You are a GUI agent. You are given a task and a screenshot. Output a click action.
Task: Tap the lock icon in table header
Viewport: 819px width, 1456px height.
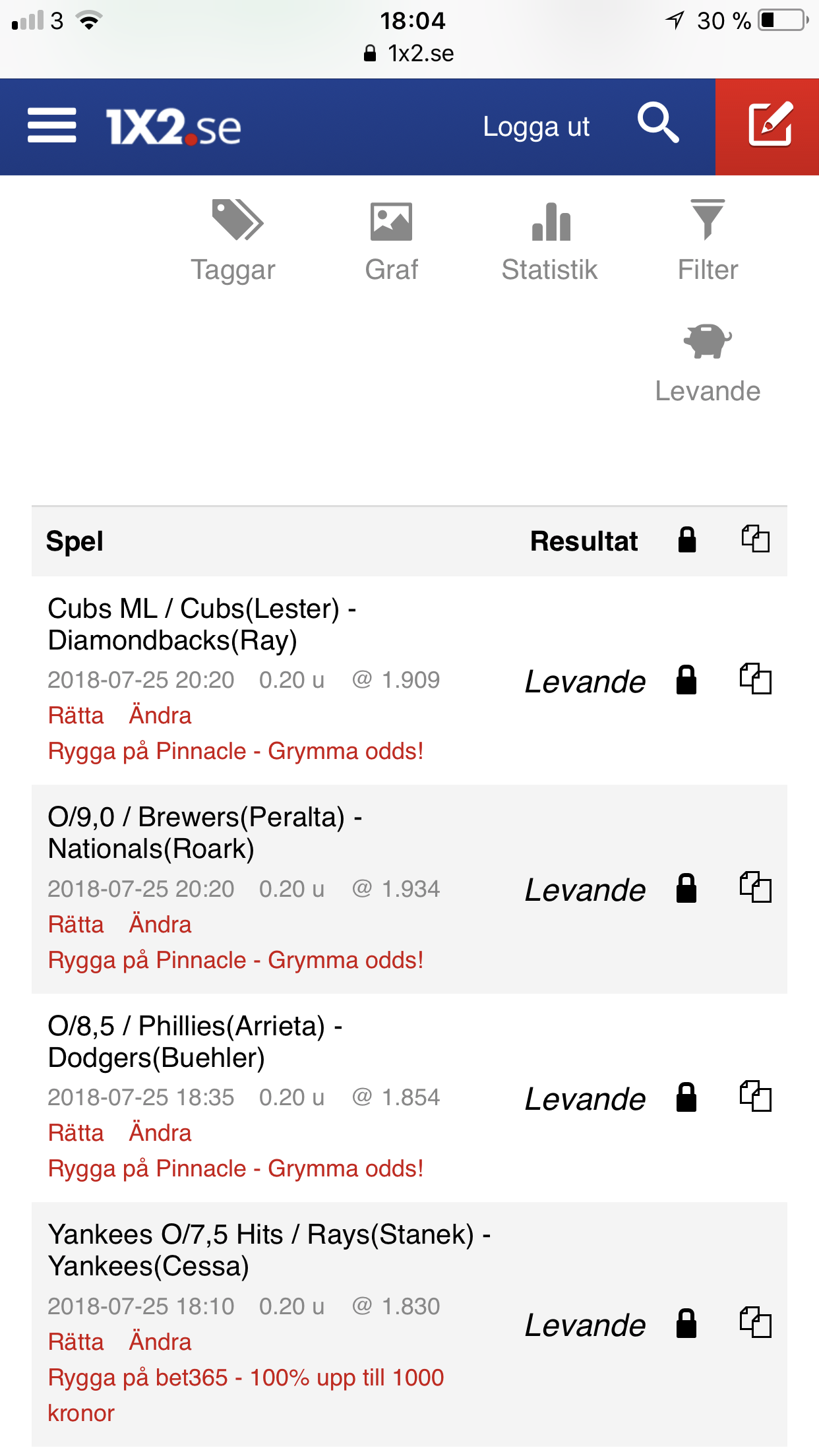coord(687,539)
